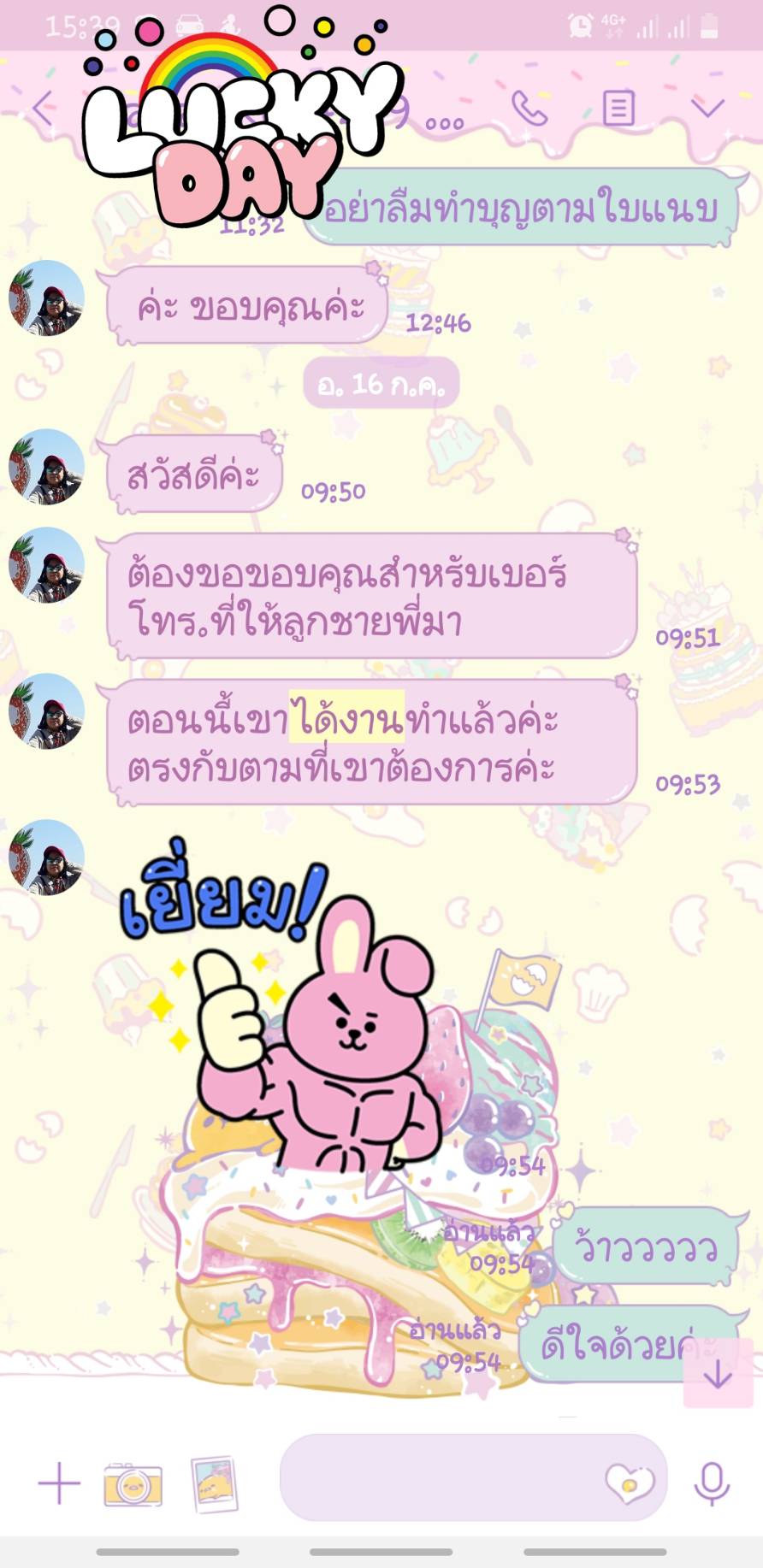The width and height of the screenshot is (763, 1568).
Task: Jump to the latest messages with the down arrow
Action: [x=718, y=1374]
